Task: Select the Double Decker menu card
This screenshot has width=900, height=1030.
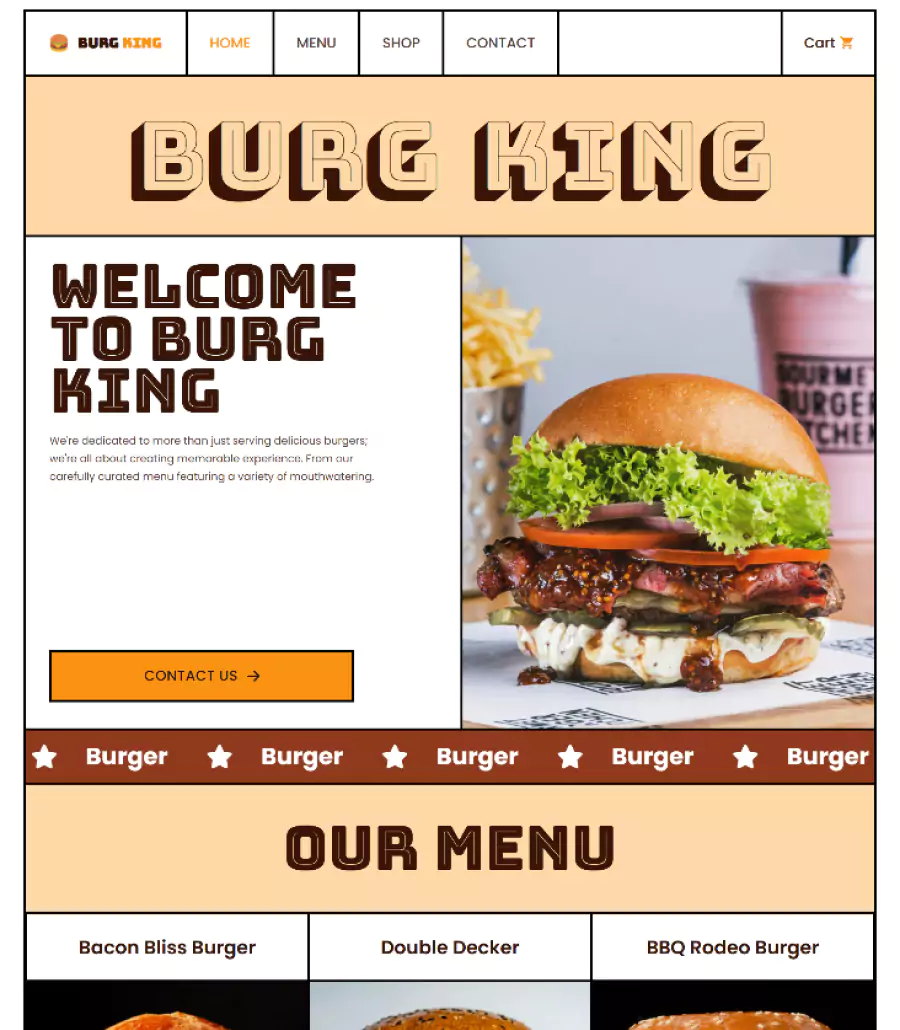Action: (450, 947)
